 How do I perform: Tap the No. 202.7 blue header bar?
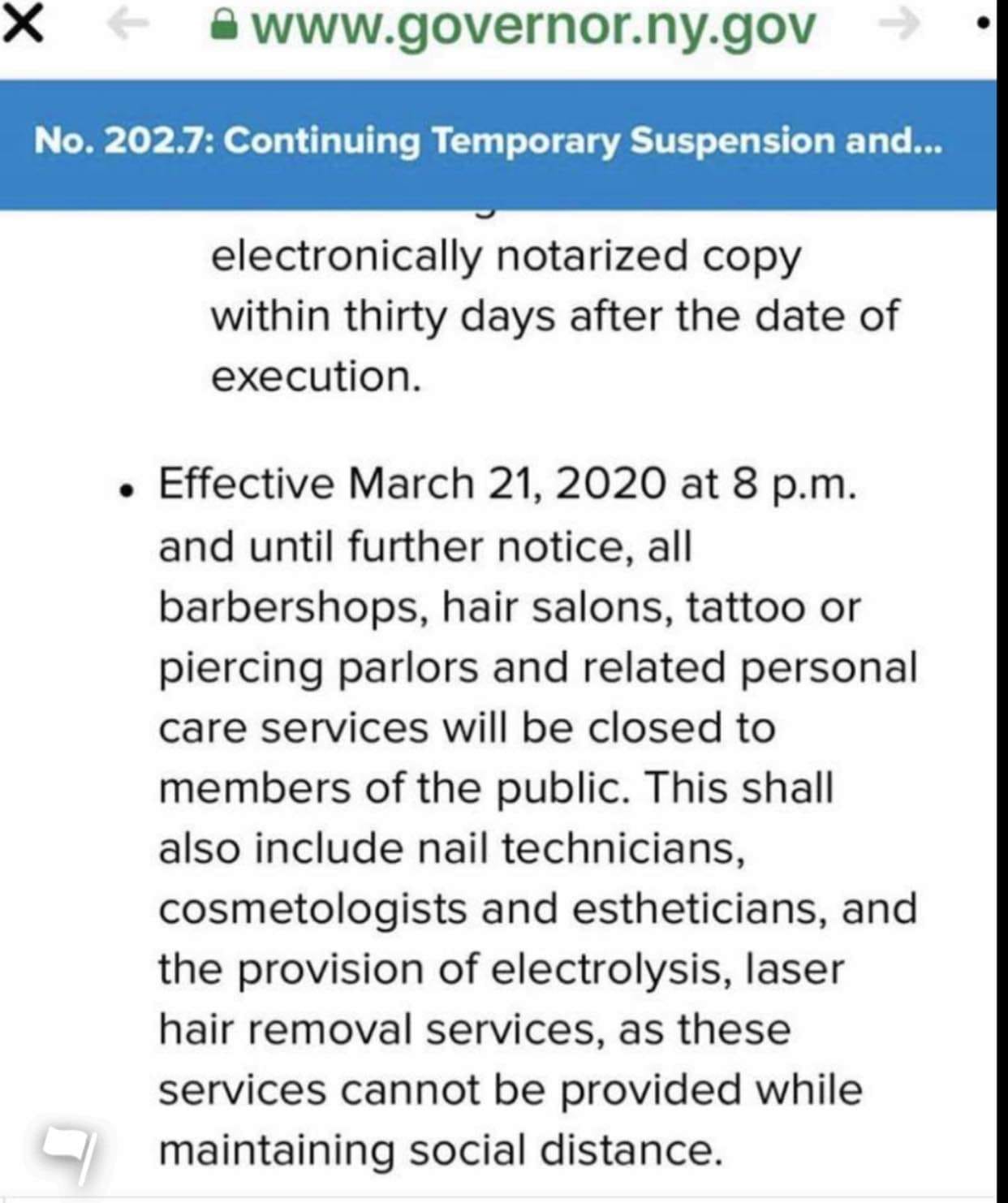[498, 143]
